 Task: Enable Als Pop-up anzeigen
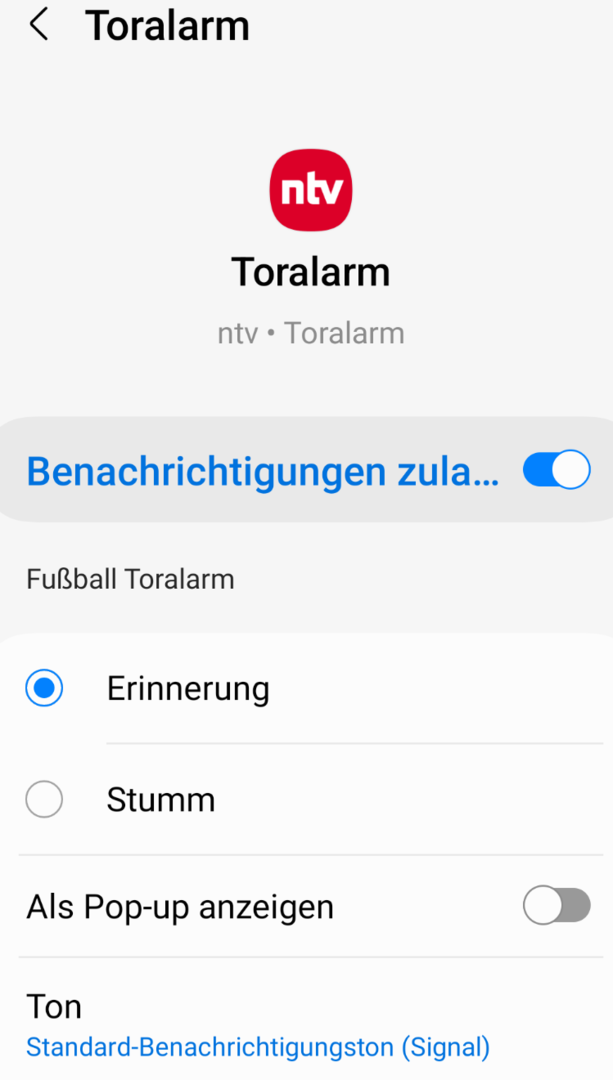pos(556,907)
